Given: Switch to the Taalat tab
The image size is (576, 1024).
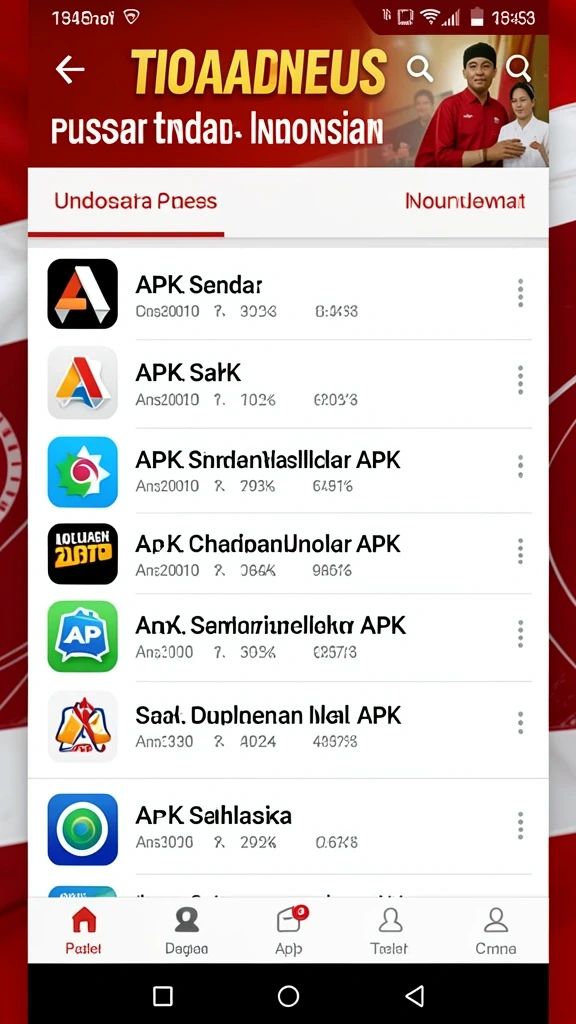Looking at the screenshot, I should pyautogui.click(x=389, y=930).
